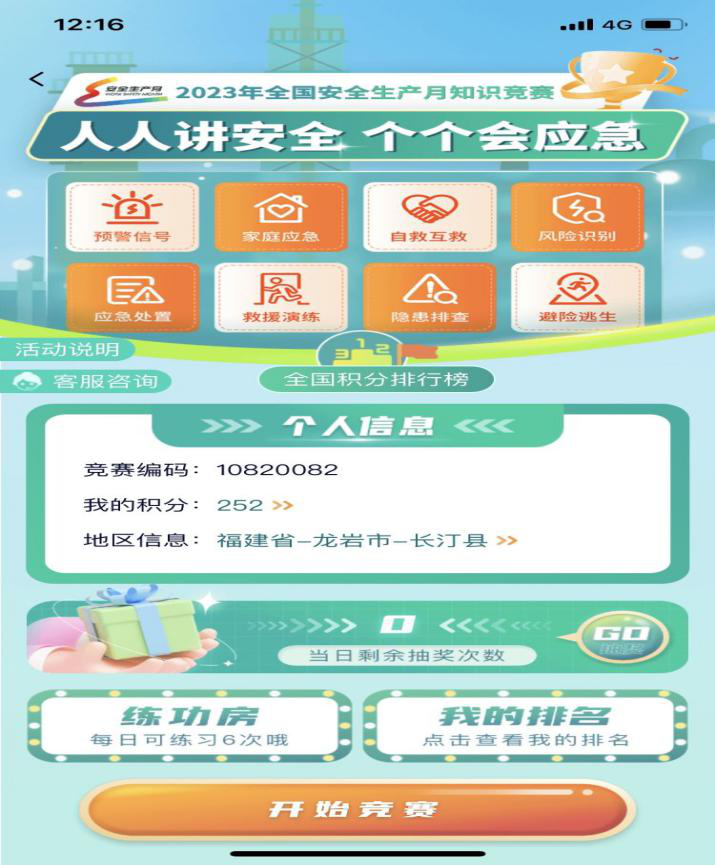The width and height of the screenshot is (715, 865).
Task: View the 活动说明 activity rules
Action: point(68,349)
